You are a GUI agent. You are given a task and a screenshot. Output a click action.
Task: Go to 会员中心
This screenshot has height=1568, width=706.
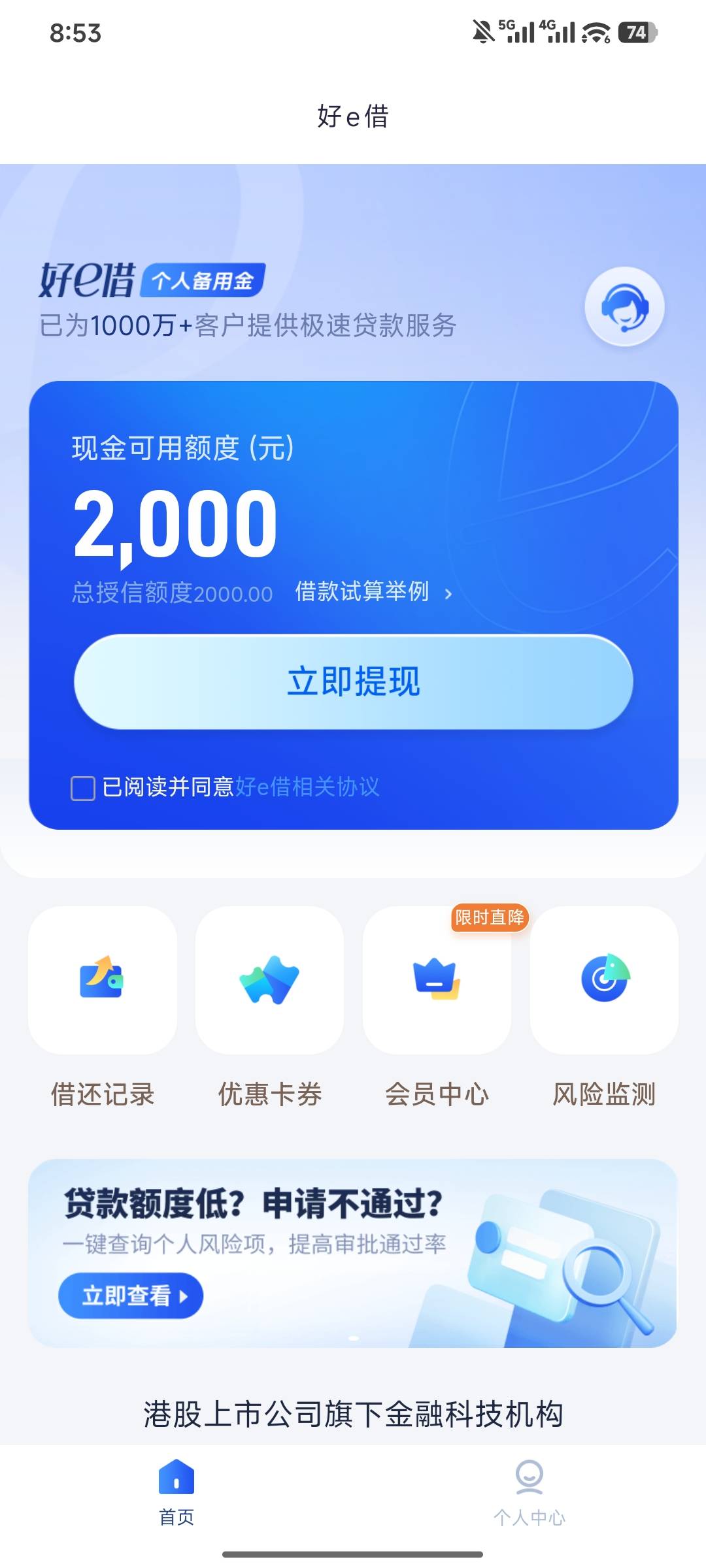(437, 1007)
